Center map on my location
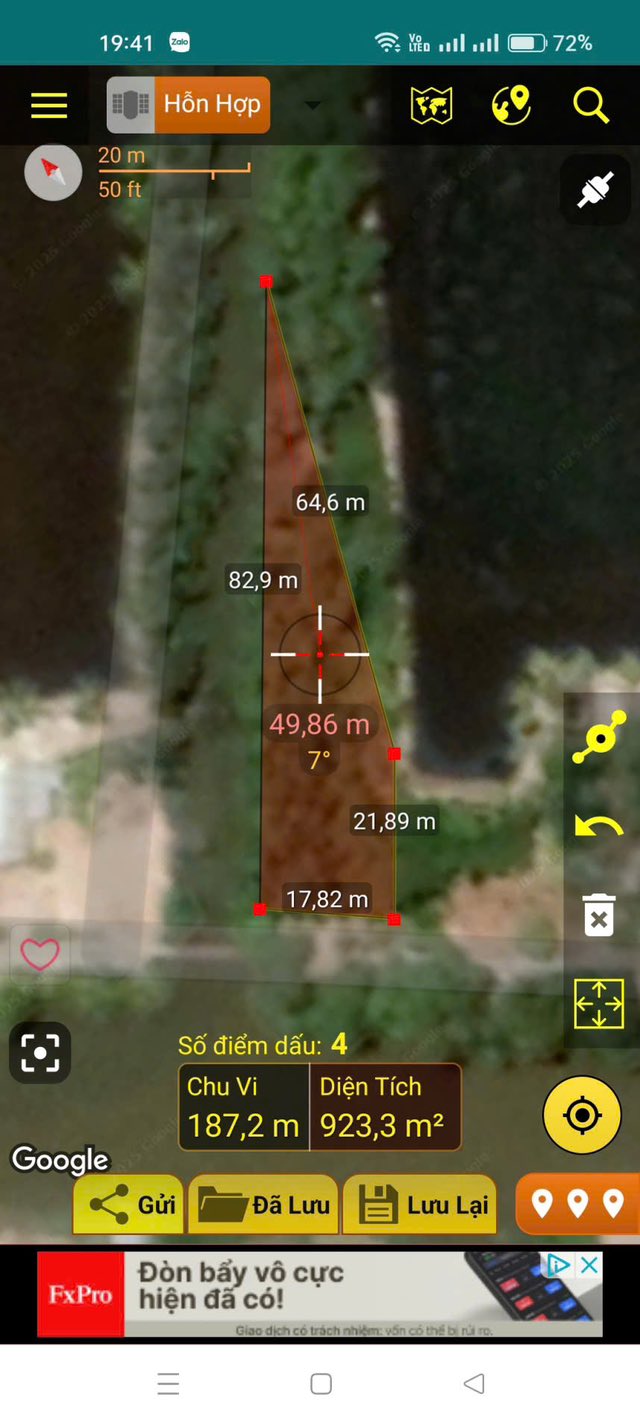Viewport: 640px width, 1423px height. pos(582,1115)
